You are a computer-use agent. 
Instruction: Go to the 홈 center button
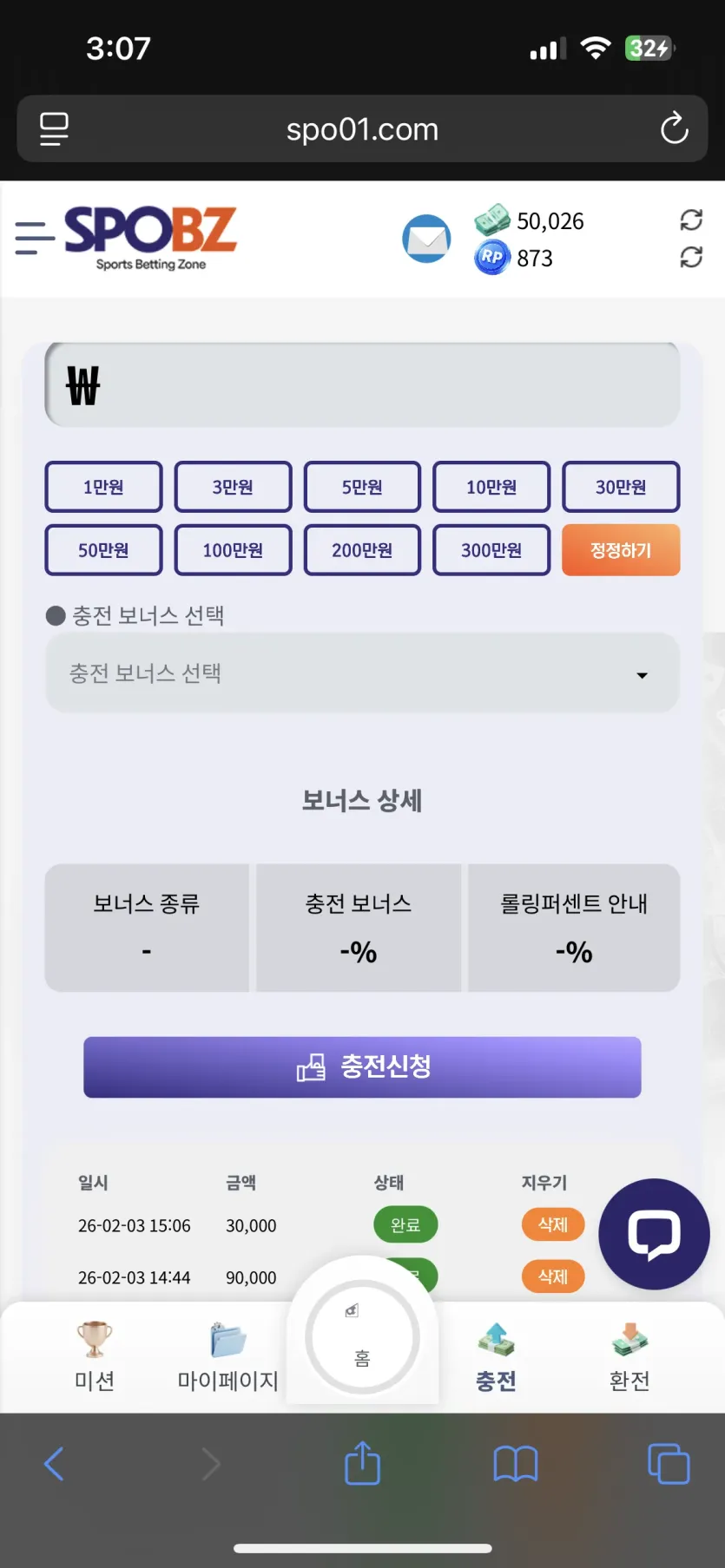(362, 1337)
